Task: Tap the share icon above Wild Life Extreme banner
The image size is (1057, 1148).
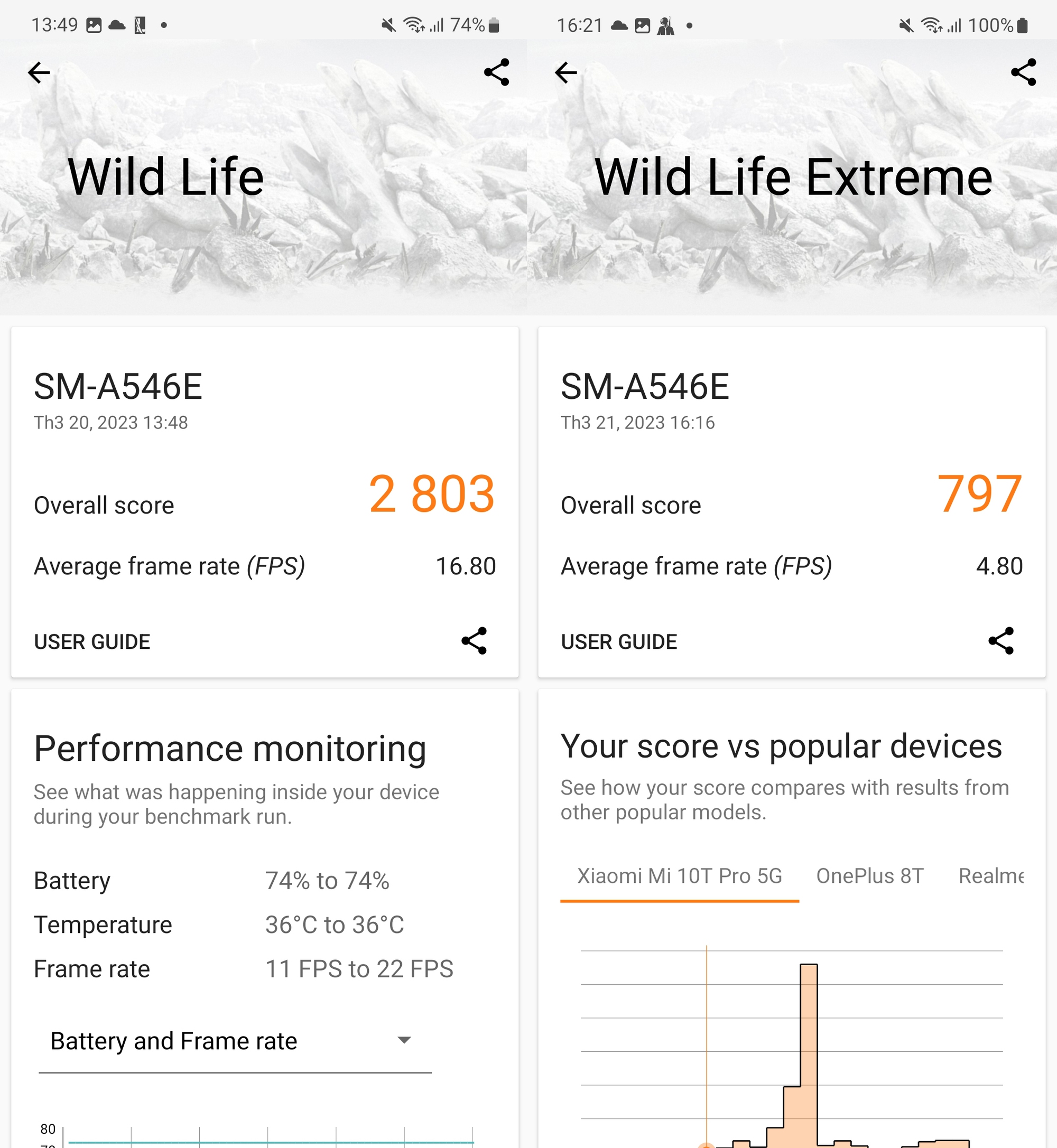Action: click(1023, 72)
